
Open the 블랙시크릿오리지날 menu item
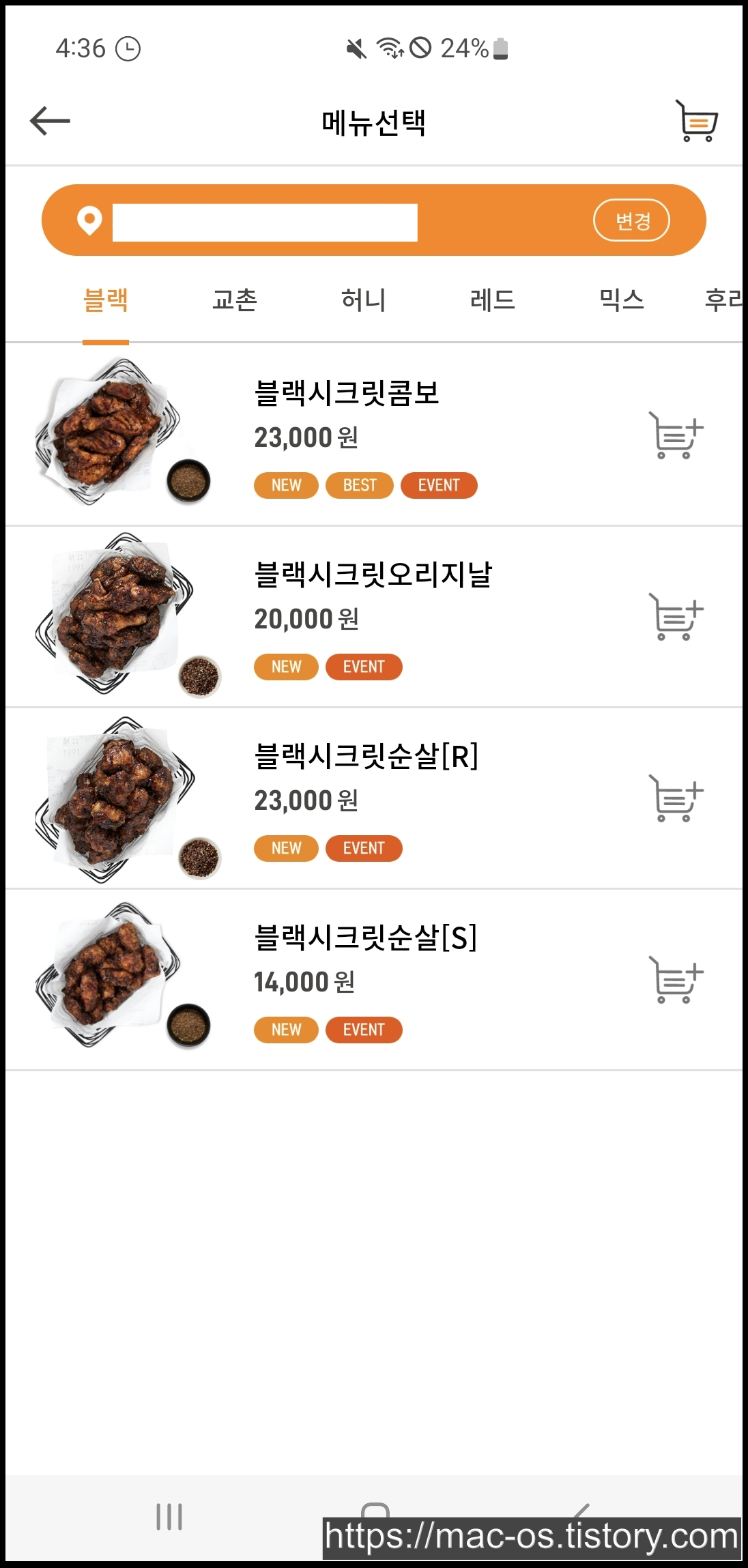[x=372, y=575]
